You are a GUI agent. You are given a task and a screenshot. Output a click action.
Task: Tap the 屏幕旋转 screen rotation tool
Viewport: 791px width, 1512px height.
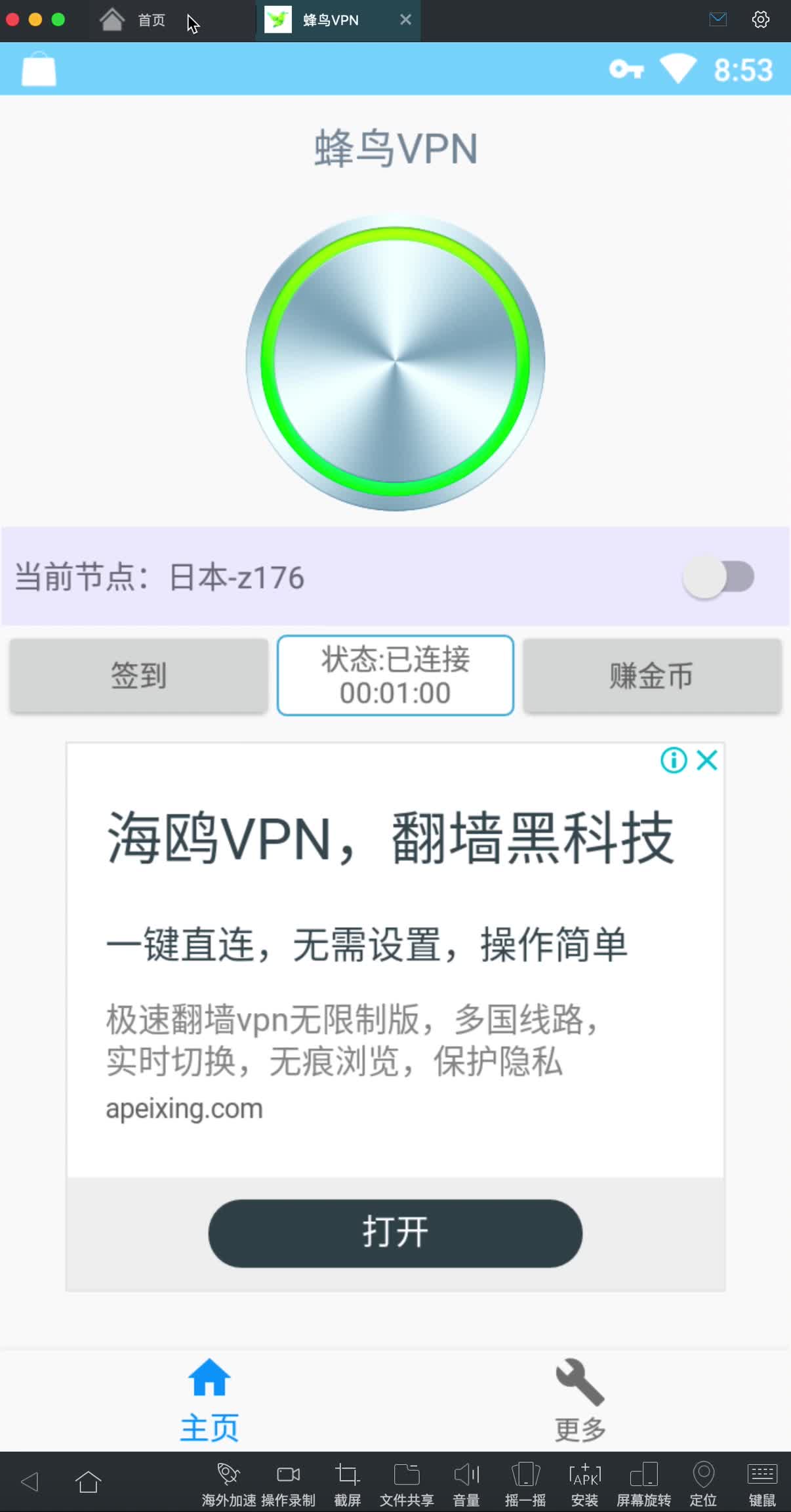click(644, 1483)
